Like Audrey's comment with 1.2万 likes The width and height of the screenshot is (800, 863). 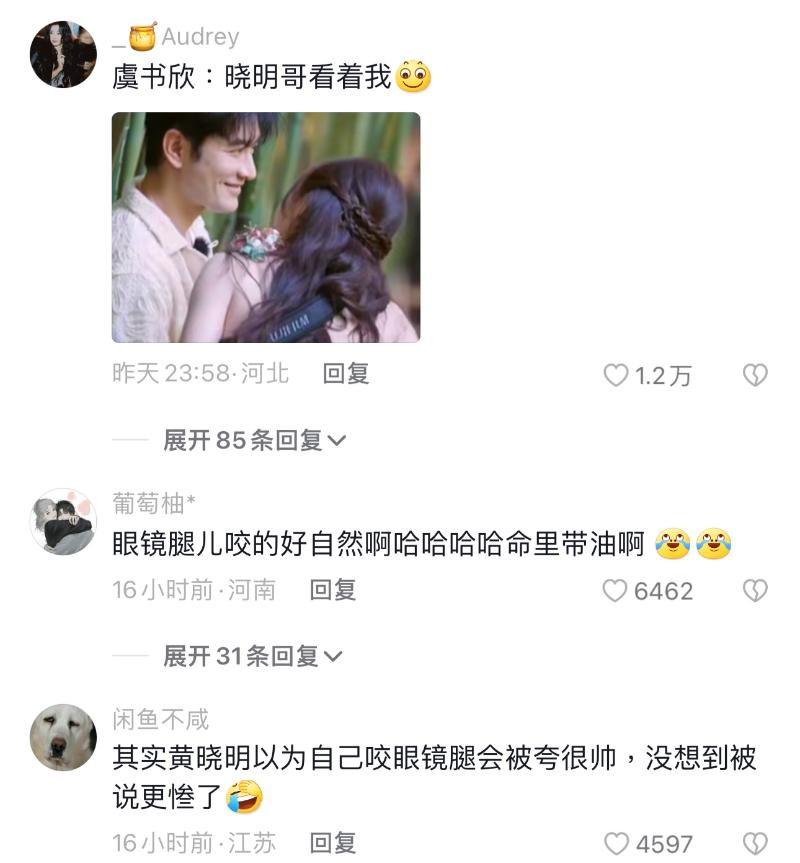pyautogui.click(x=616, y=375)
